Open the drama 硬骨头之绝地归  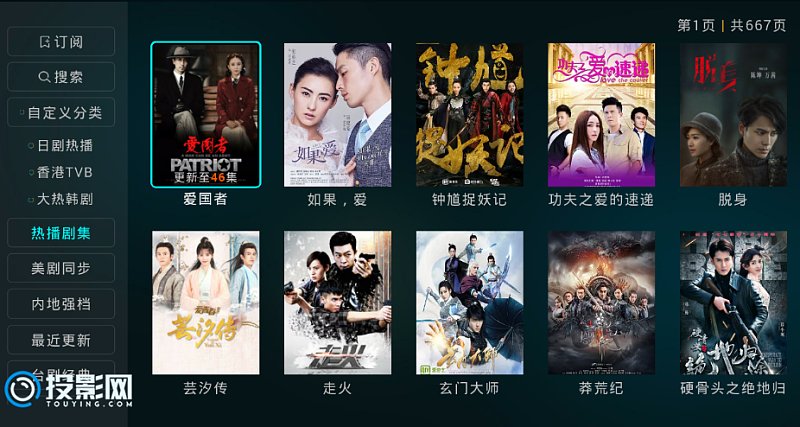coord(733,303)
